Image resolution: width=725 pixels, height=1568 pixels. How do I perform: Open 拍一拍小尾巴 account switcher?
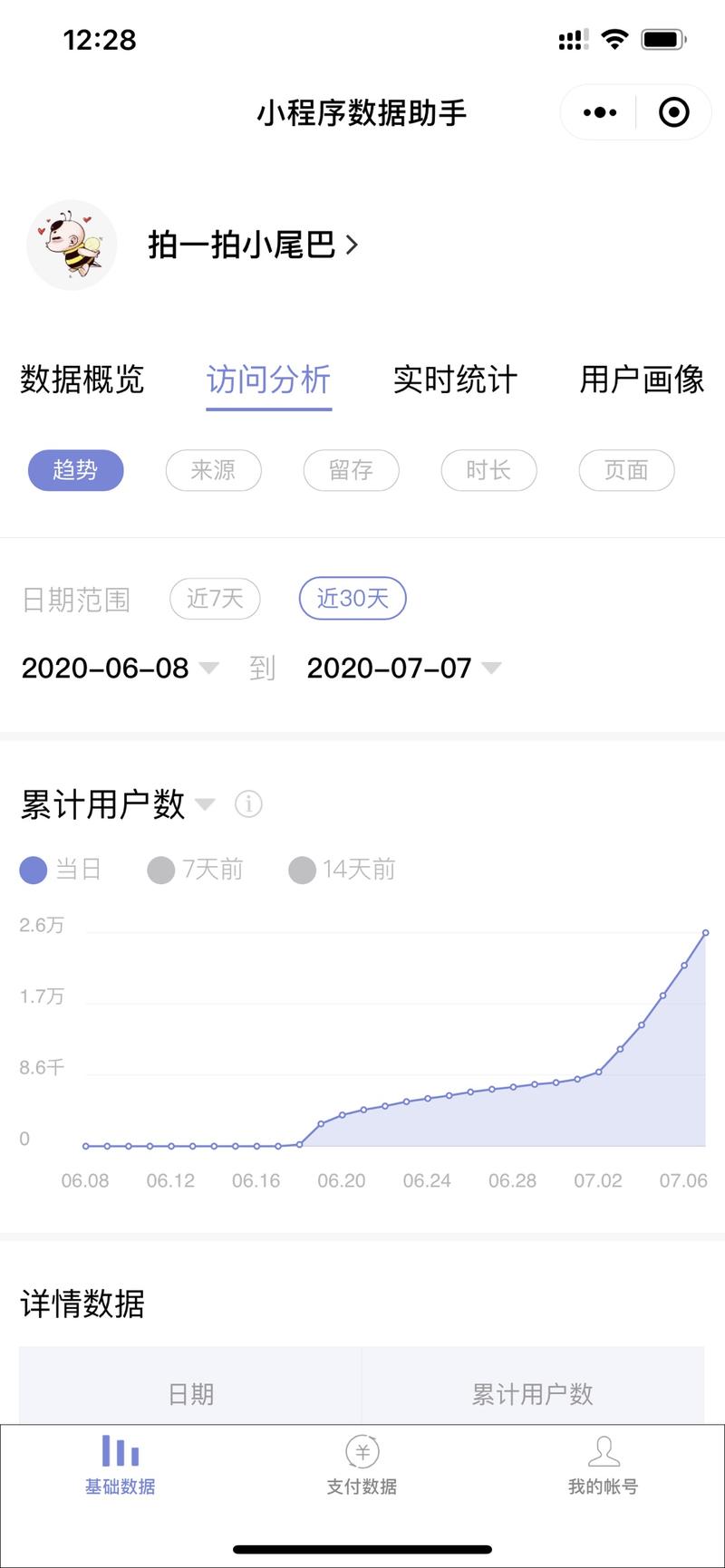coord(253,245)
